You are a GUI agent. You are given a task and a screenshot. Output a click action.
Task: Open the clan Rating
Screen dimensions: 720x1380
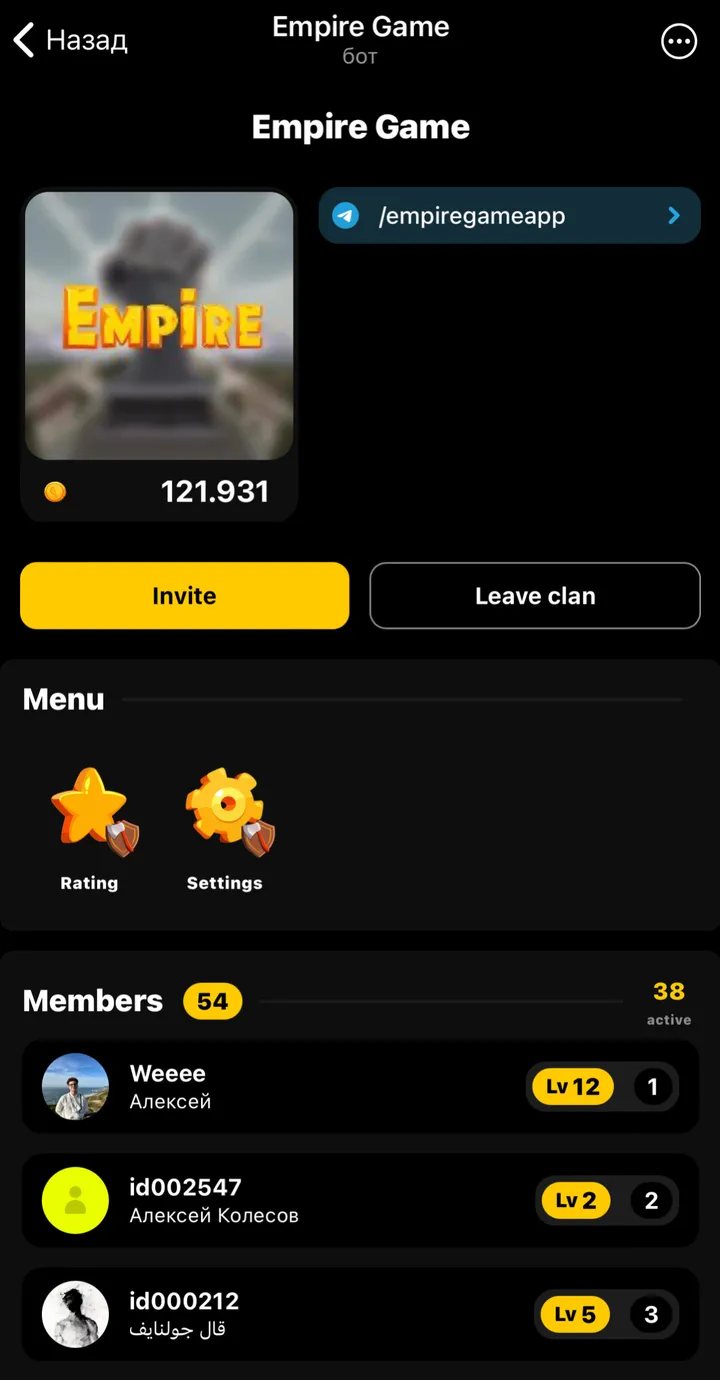[x=91, y=828]
